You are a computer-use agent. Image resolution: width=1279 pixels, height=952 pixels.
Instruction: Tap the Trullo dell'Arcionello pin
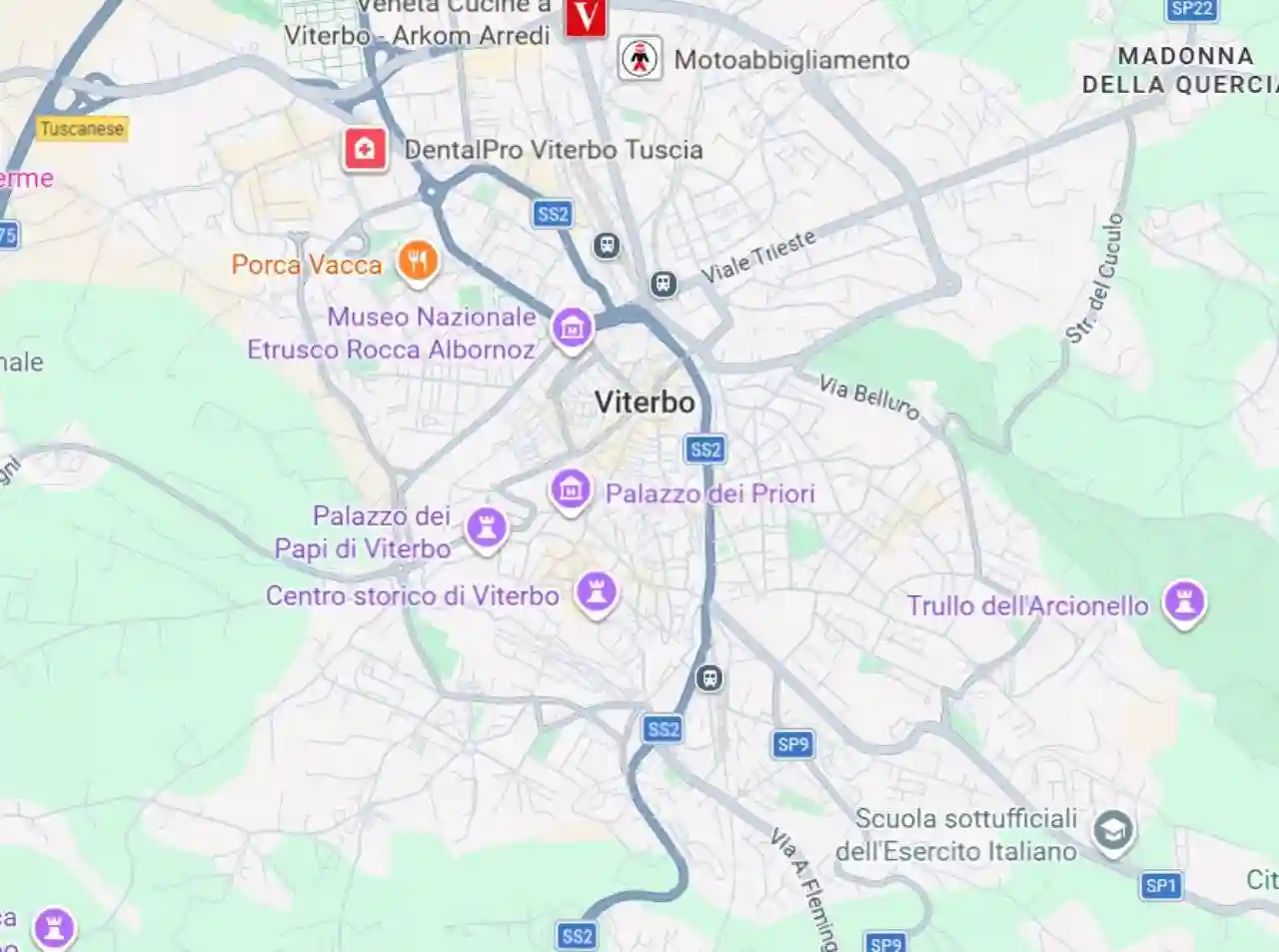(1185, 602)
